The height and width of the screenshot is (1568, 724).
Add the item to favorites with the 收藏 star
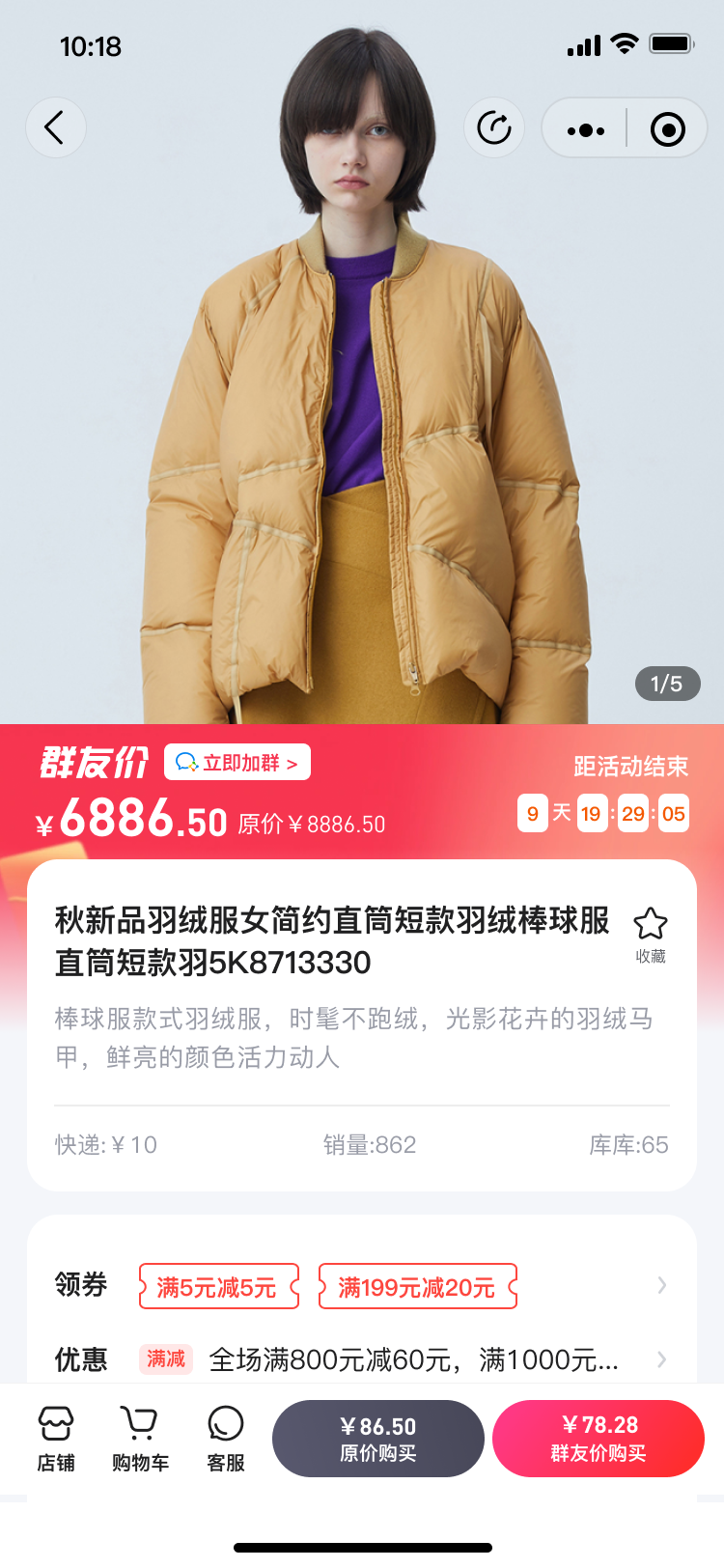tap(650, 934)
